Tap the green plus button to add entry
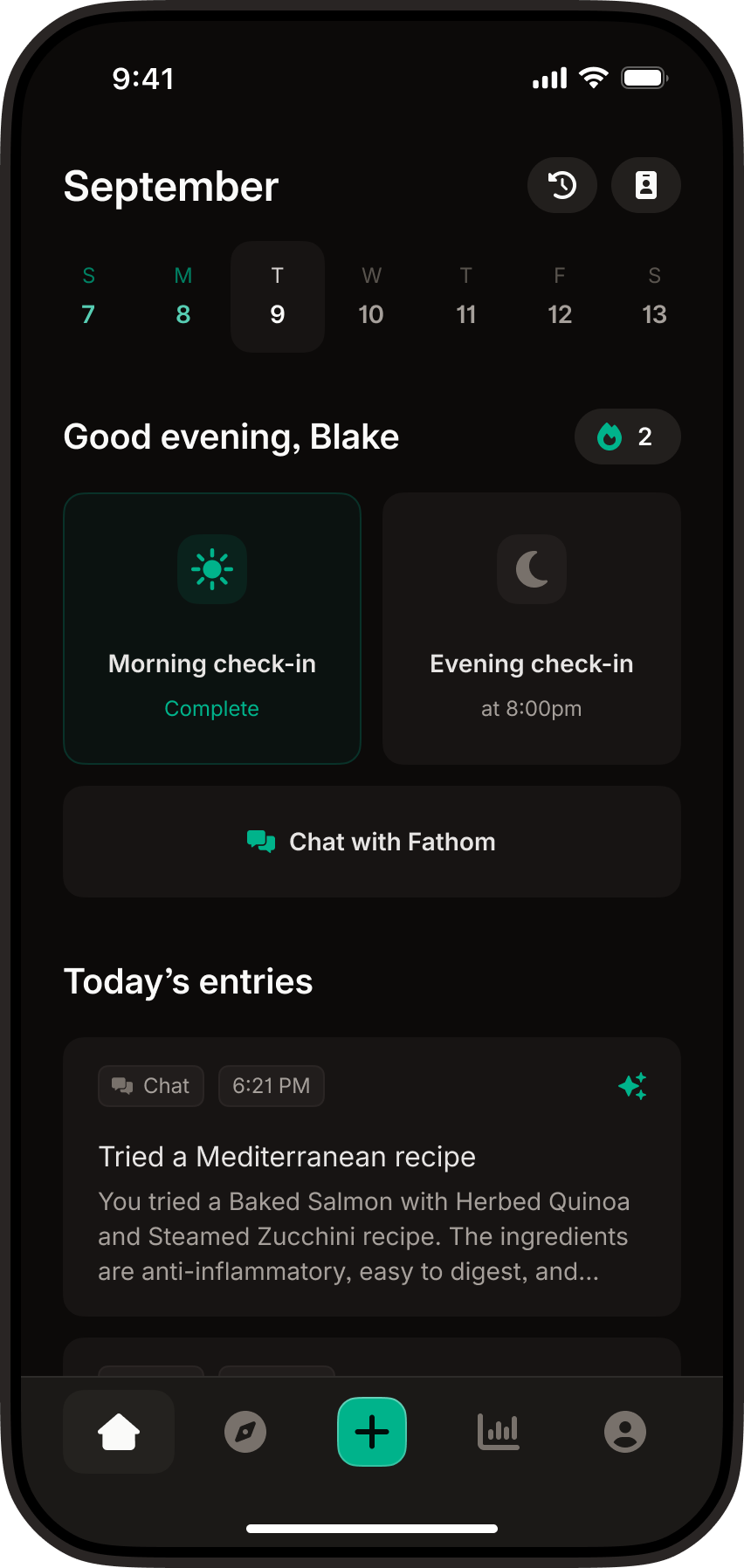Viewport: 744px width, 1568px height. [x=371, y=1432]
